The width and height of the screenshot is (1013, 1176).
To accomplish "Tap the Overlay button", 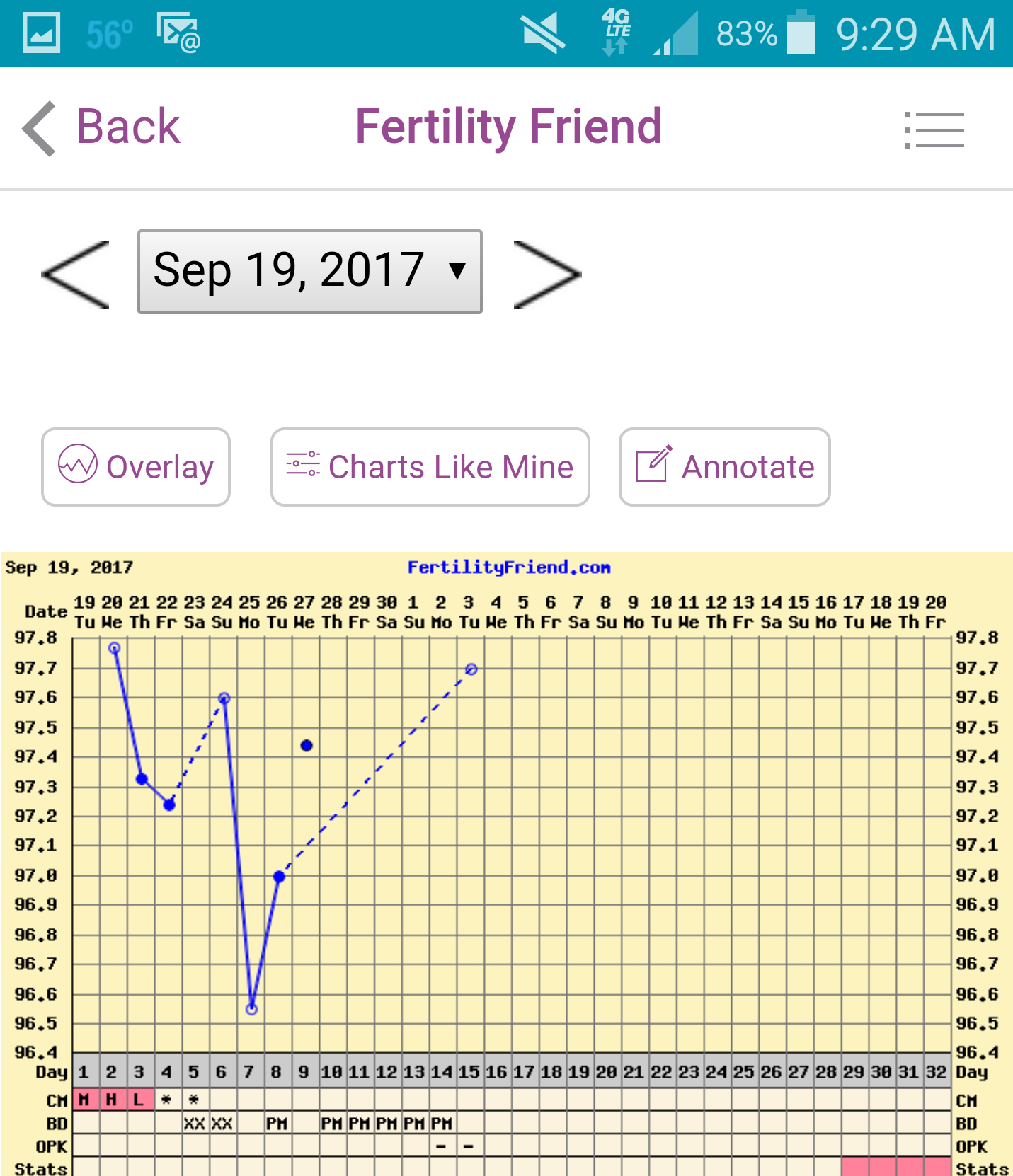I will tap(136, 467).
